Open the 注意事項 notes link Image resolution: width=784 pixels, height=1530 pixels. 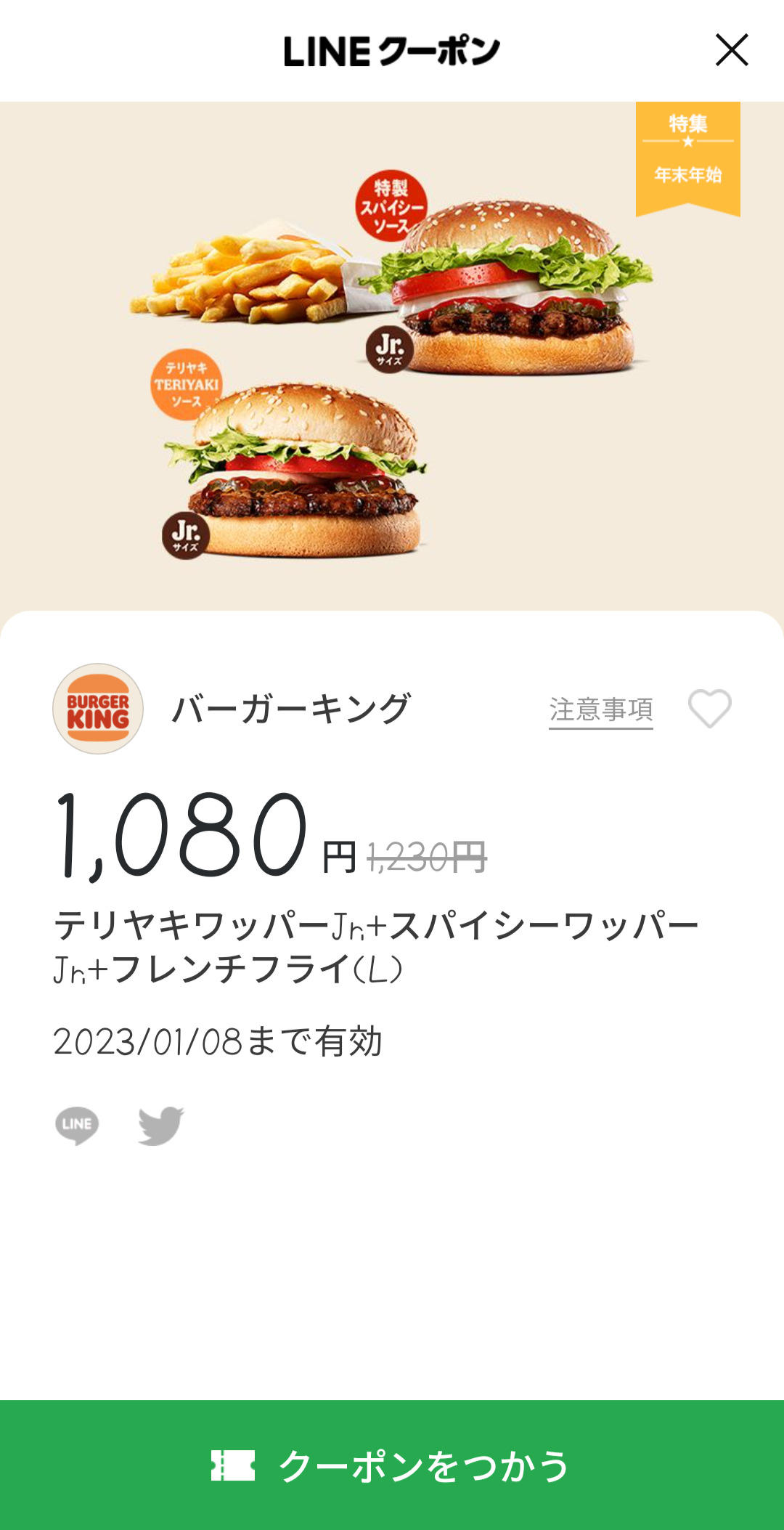point(600,709)
